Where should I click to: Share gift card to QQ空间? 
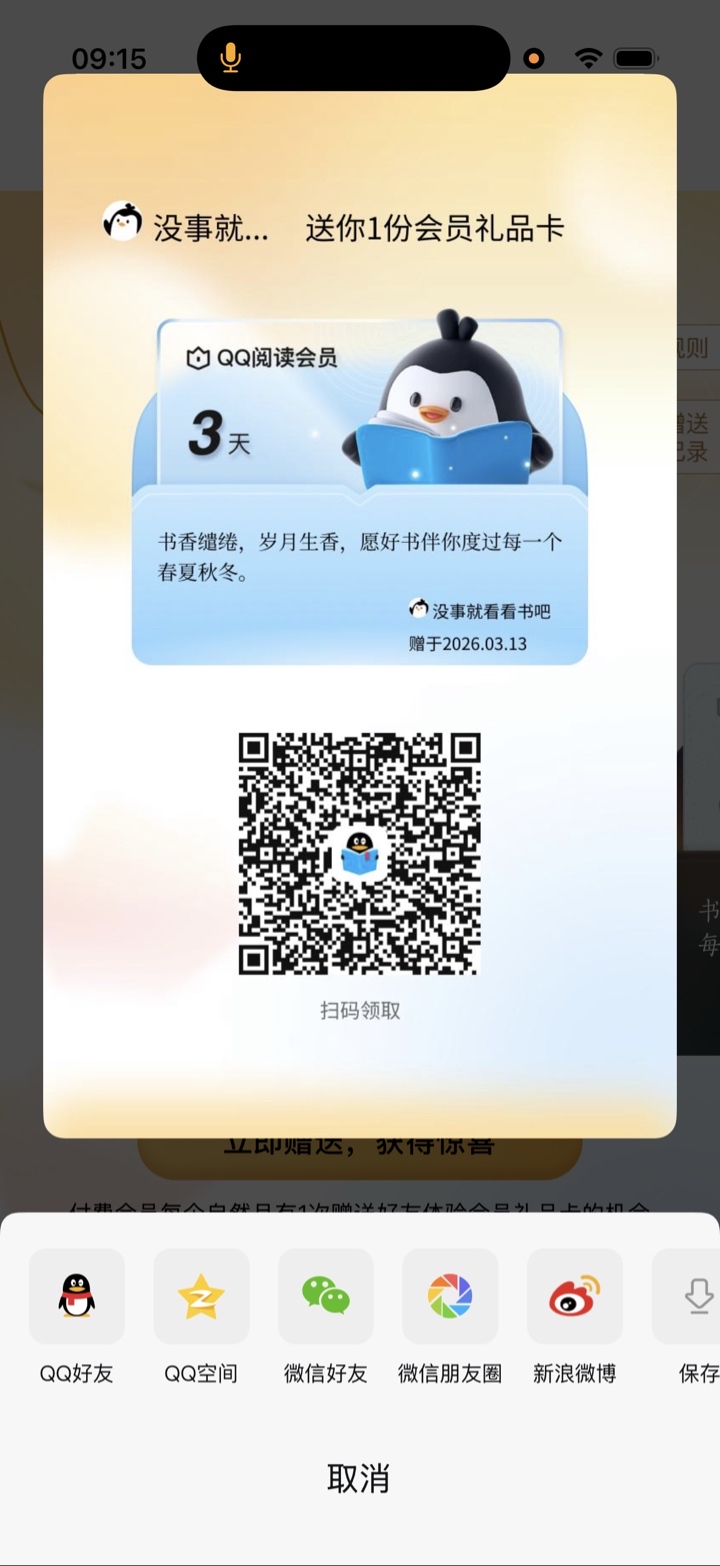click(x=201, y=1296)
